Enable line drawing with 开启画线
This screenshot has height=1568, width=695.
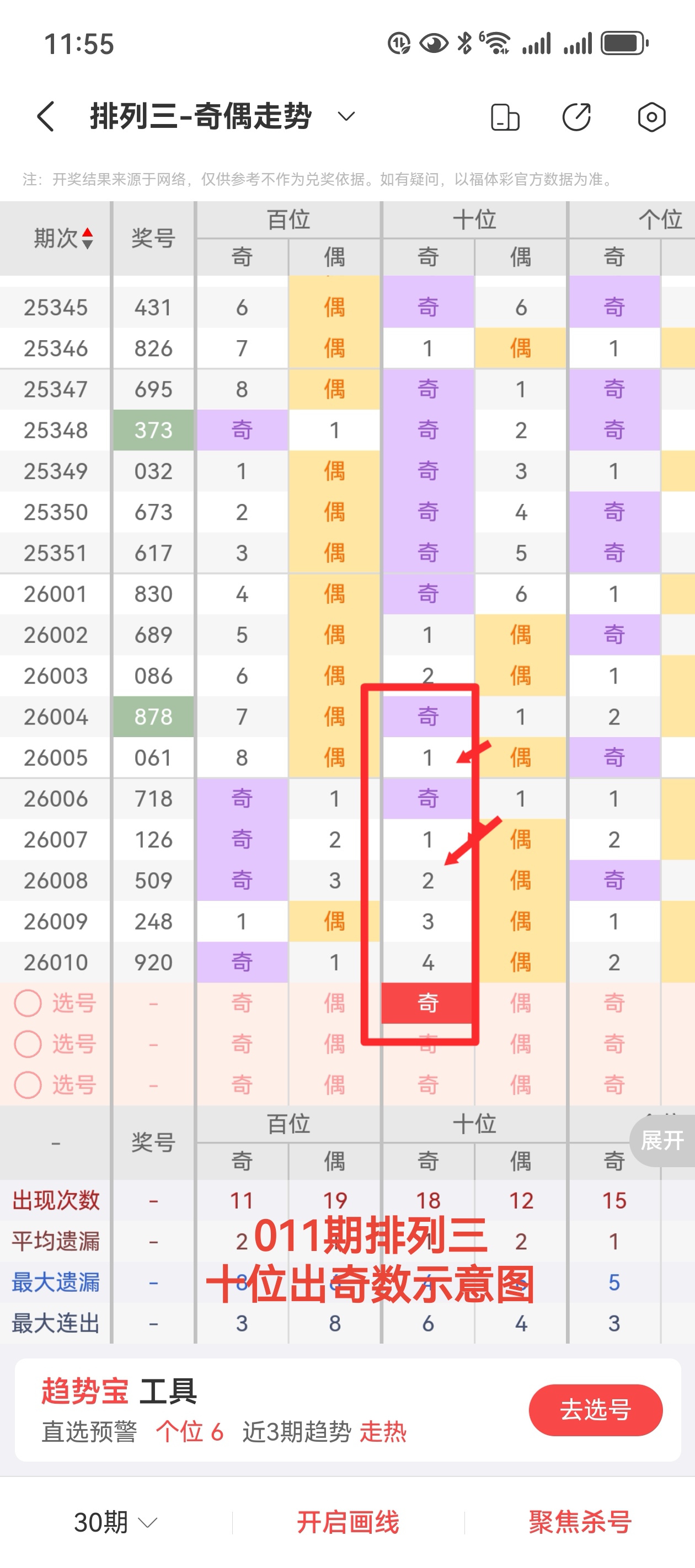pyautogui.click(x=348, y=1522)
